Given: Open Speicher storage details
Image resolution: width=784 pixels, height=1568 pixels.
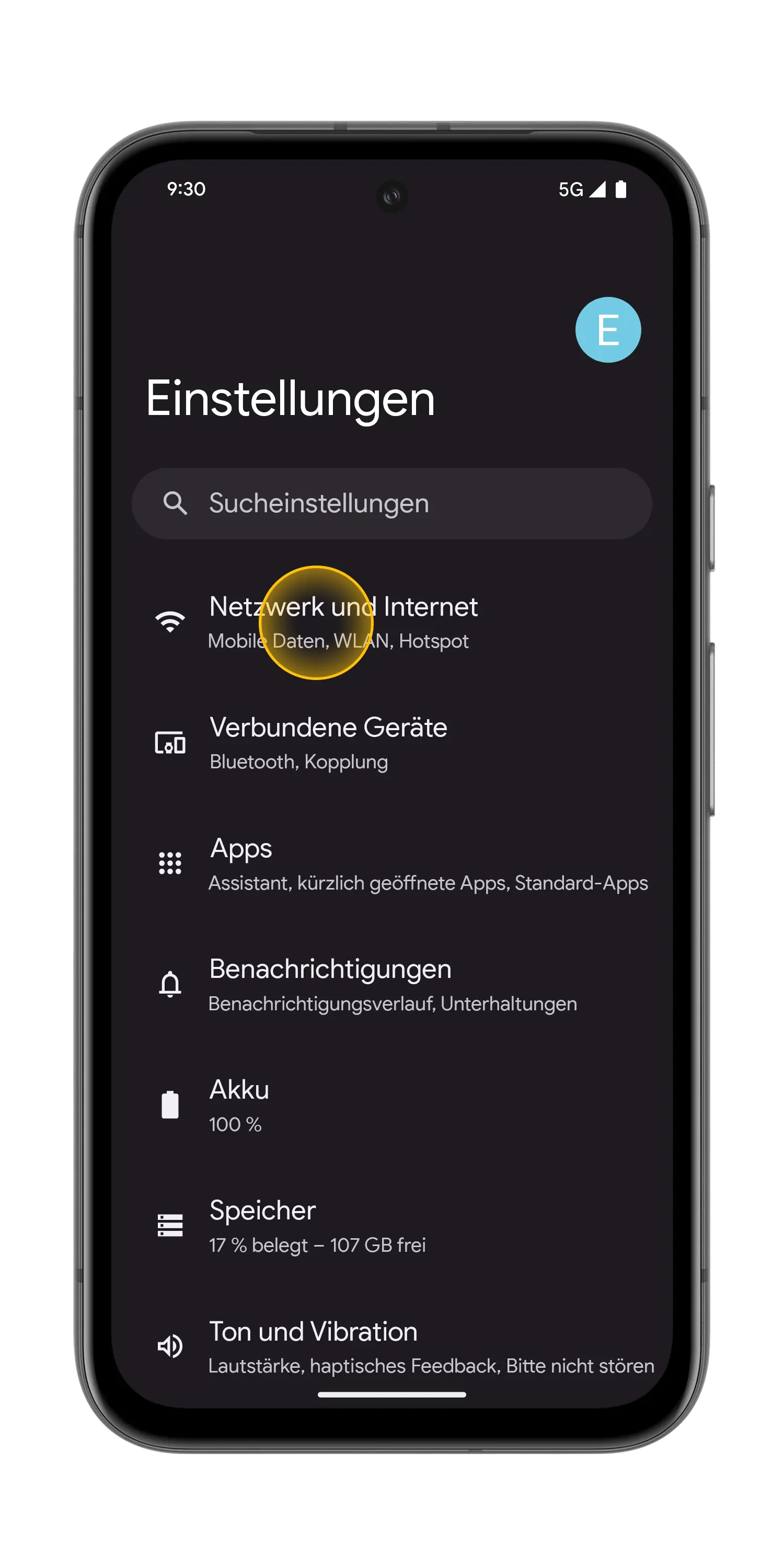Looking at the screenshot, I should 392,1225.
